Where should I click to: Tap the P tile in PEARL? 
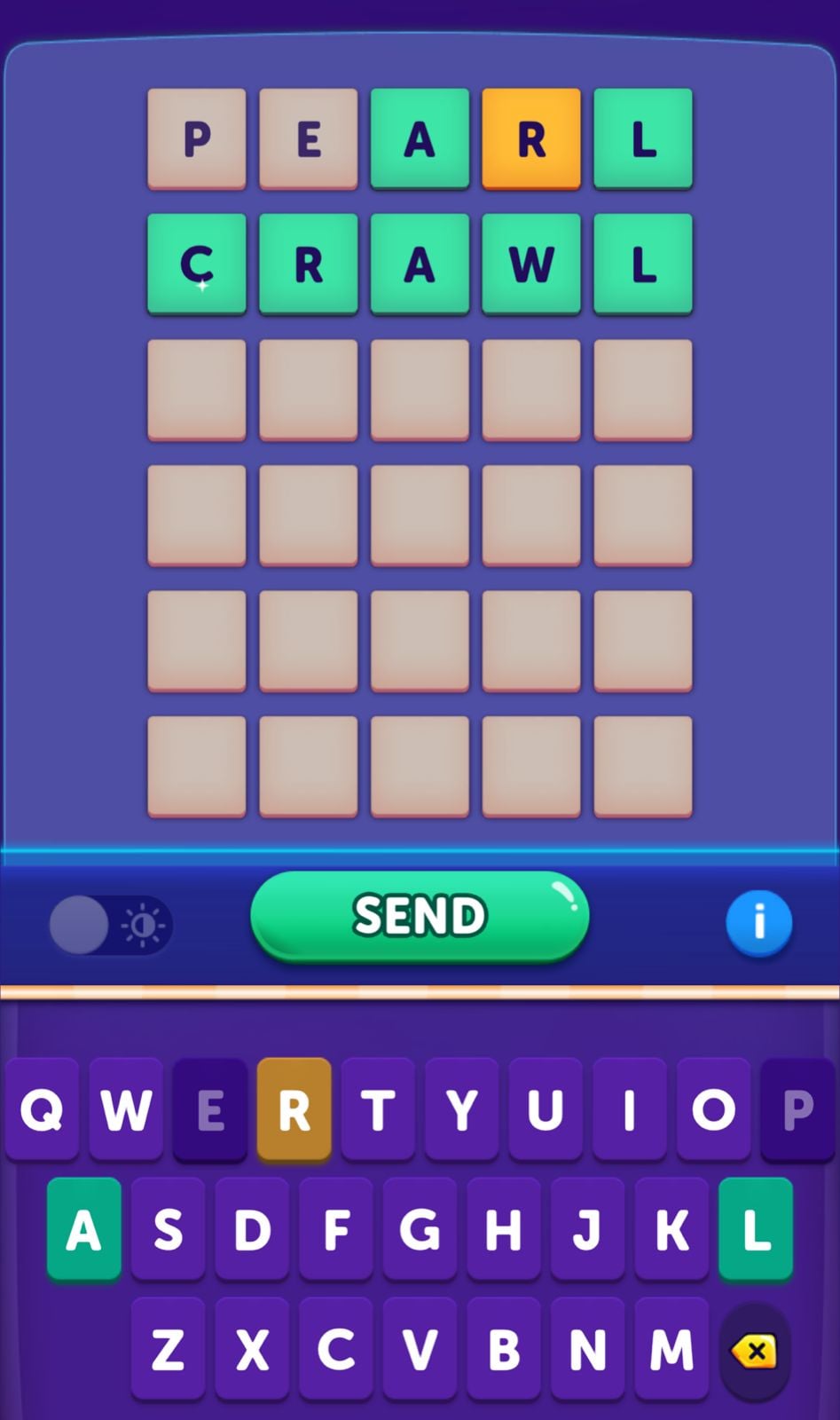coord(197,138)
